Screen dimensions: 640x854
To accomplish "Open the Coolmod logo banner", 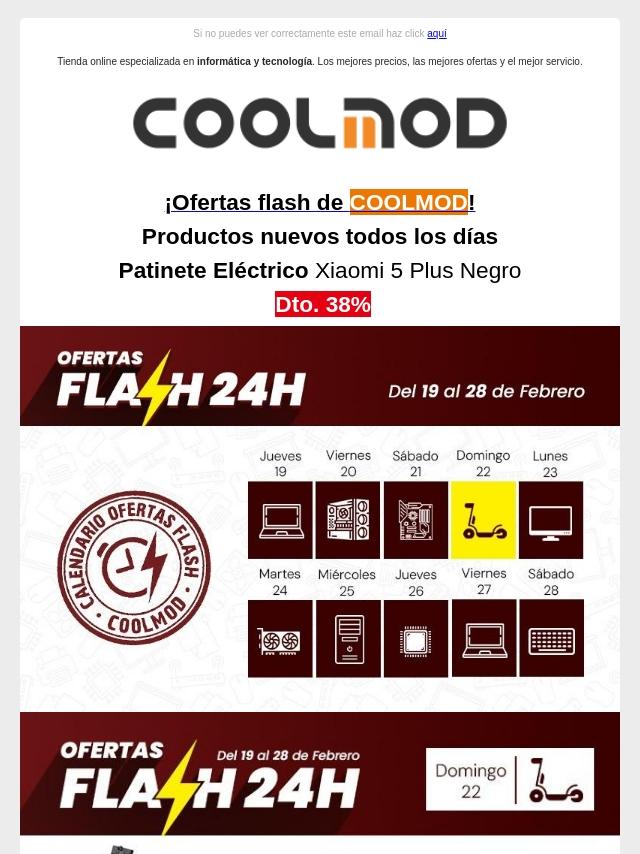I will click(x=320, y=124).
